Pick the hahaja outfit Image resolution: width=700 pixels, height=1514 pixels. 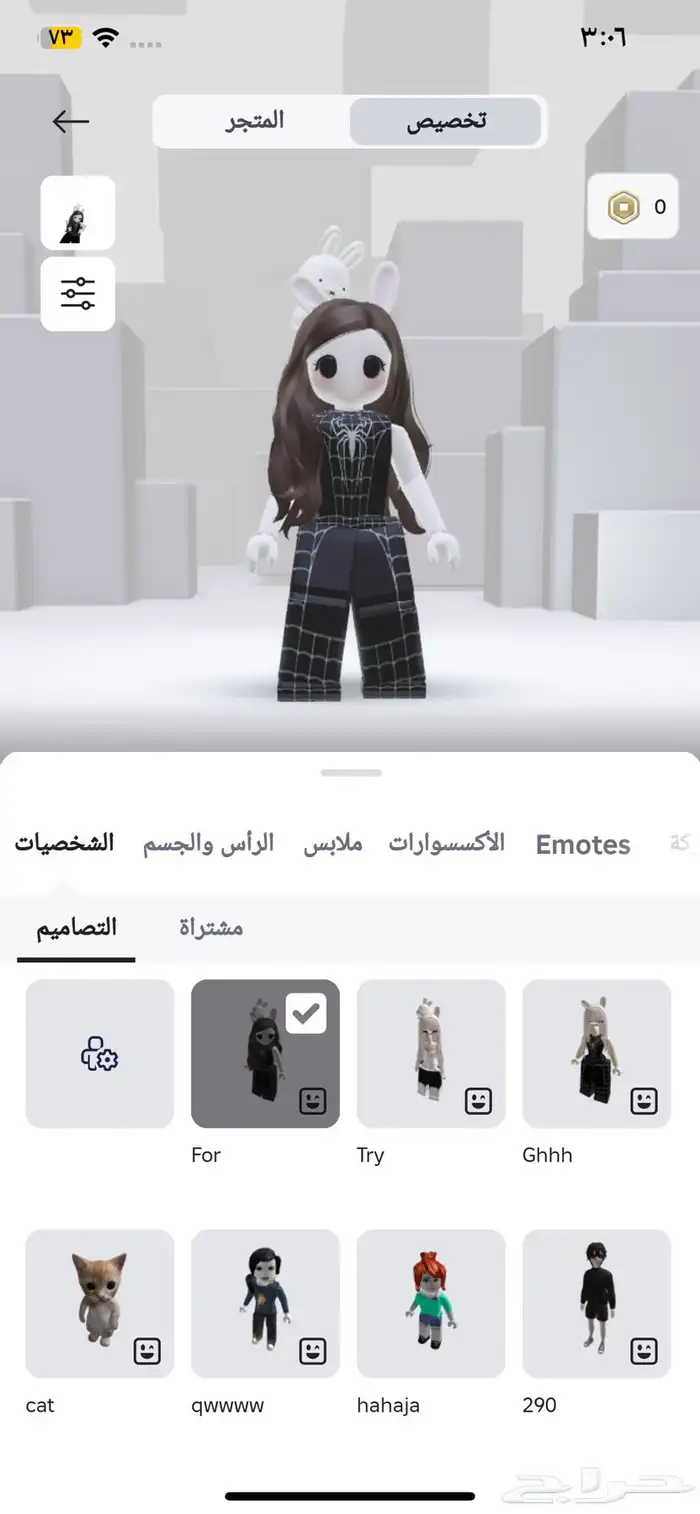(x=431, y=1304)
